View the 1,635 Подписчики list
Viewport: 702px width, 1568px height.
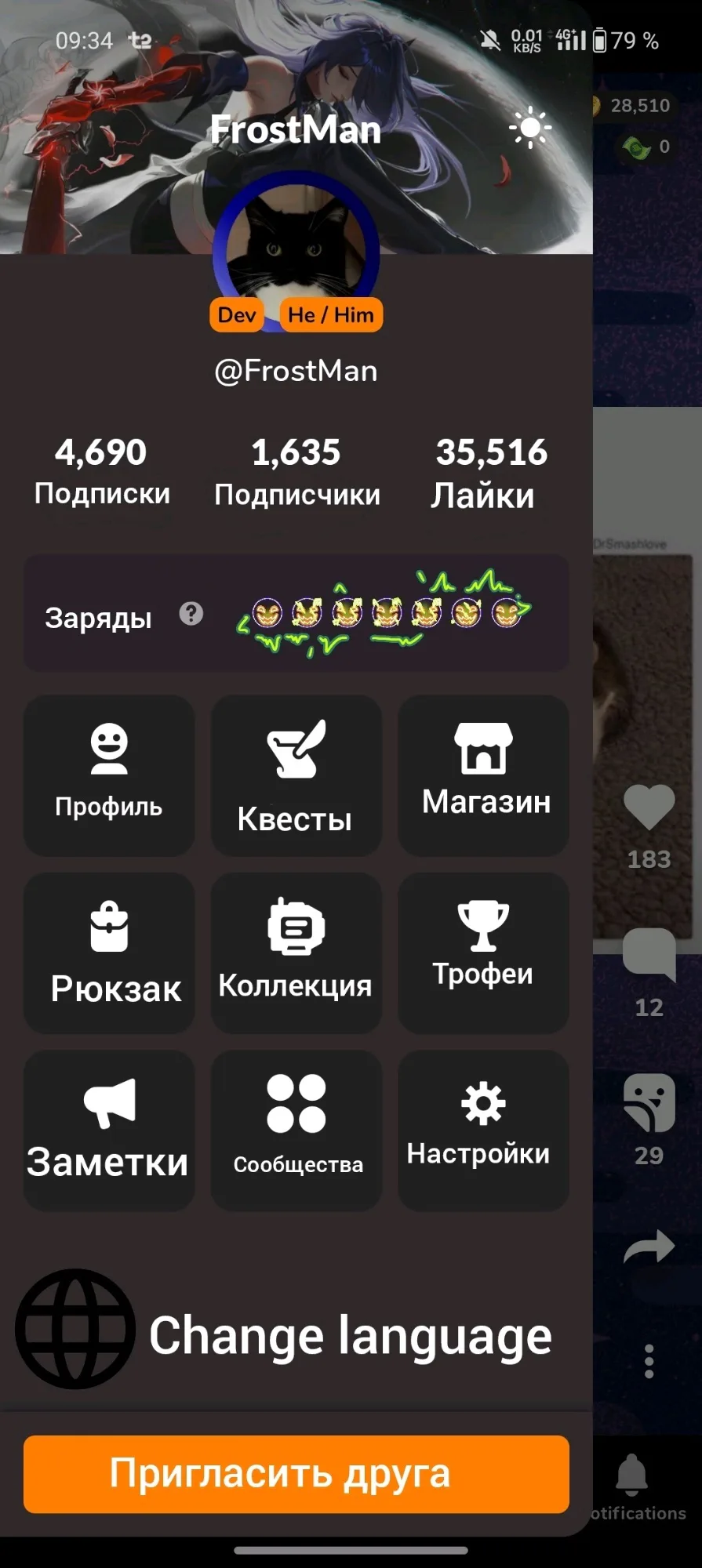[x=297, y=472]
